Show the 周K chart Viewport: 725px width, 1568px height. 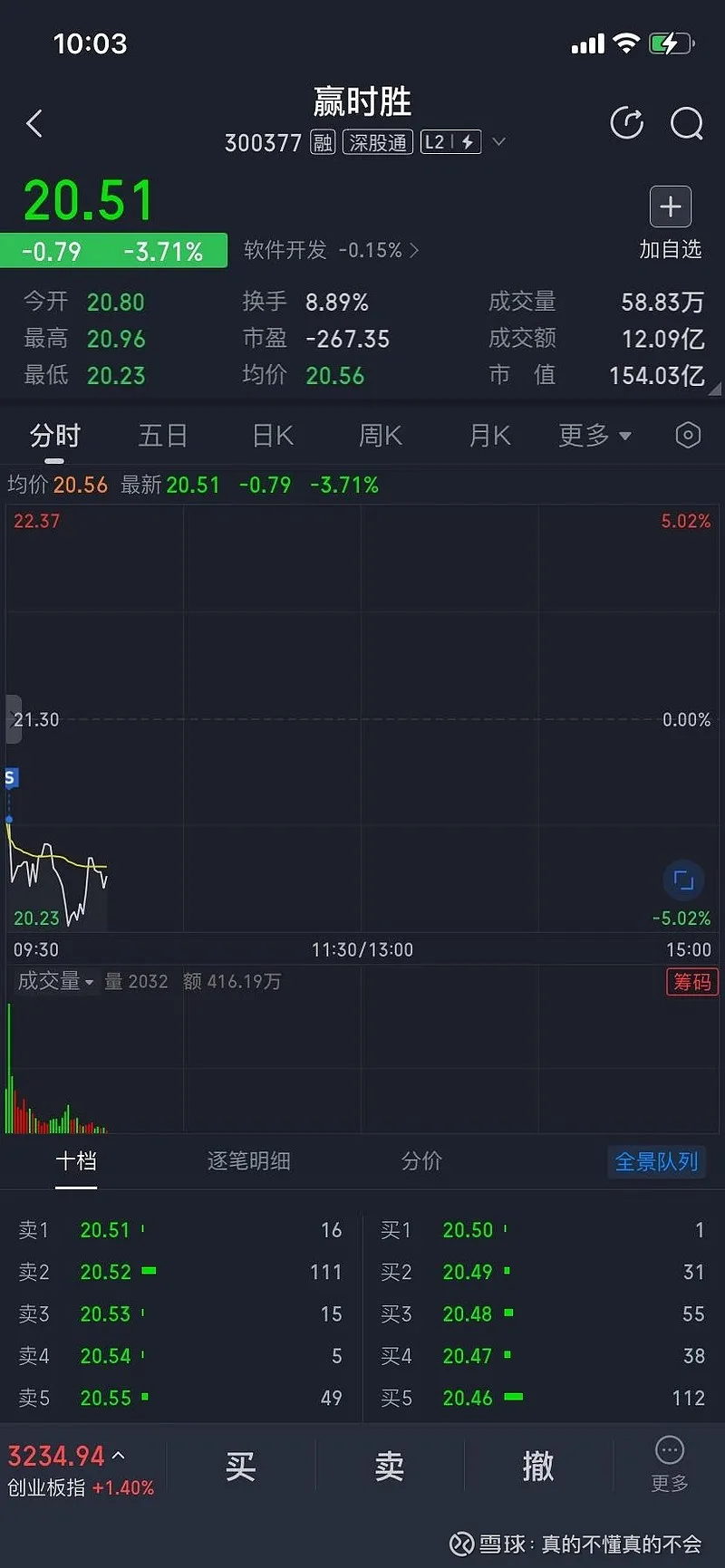(x=381, y=436)
